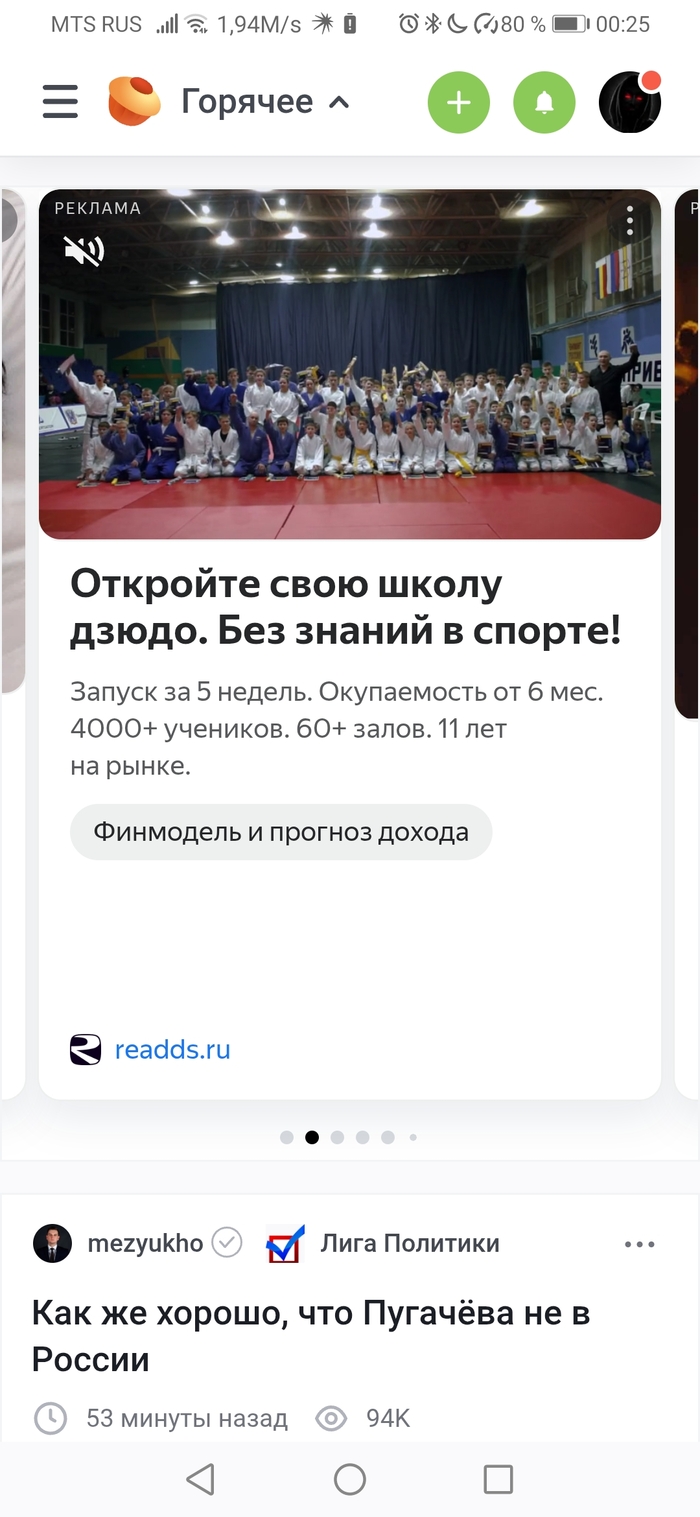
Task: Open the profile avatar
Action: [x=629, y=102]
